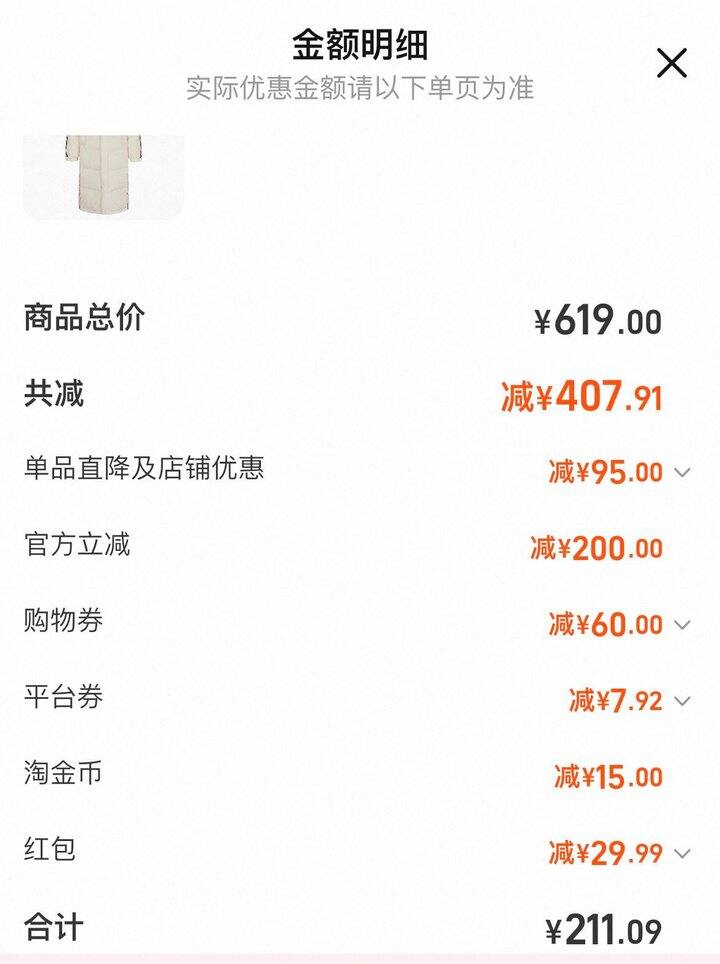Expand the 平台券 discount details
Viewport: 720px width, 964px height.
point(682,701)
